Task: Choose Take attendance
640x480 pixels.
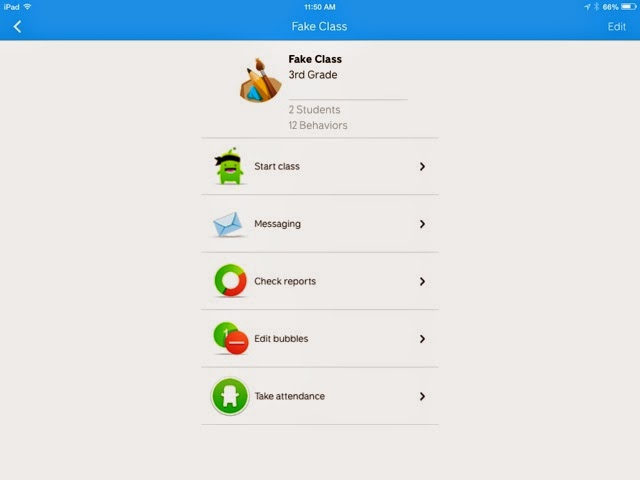Action: pyautogui.click(x=319, y=397)
